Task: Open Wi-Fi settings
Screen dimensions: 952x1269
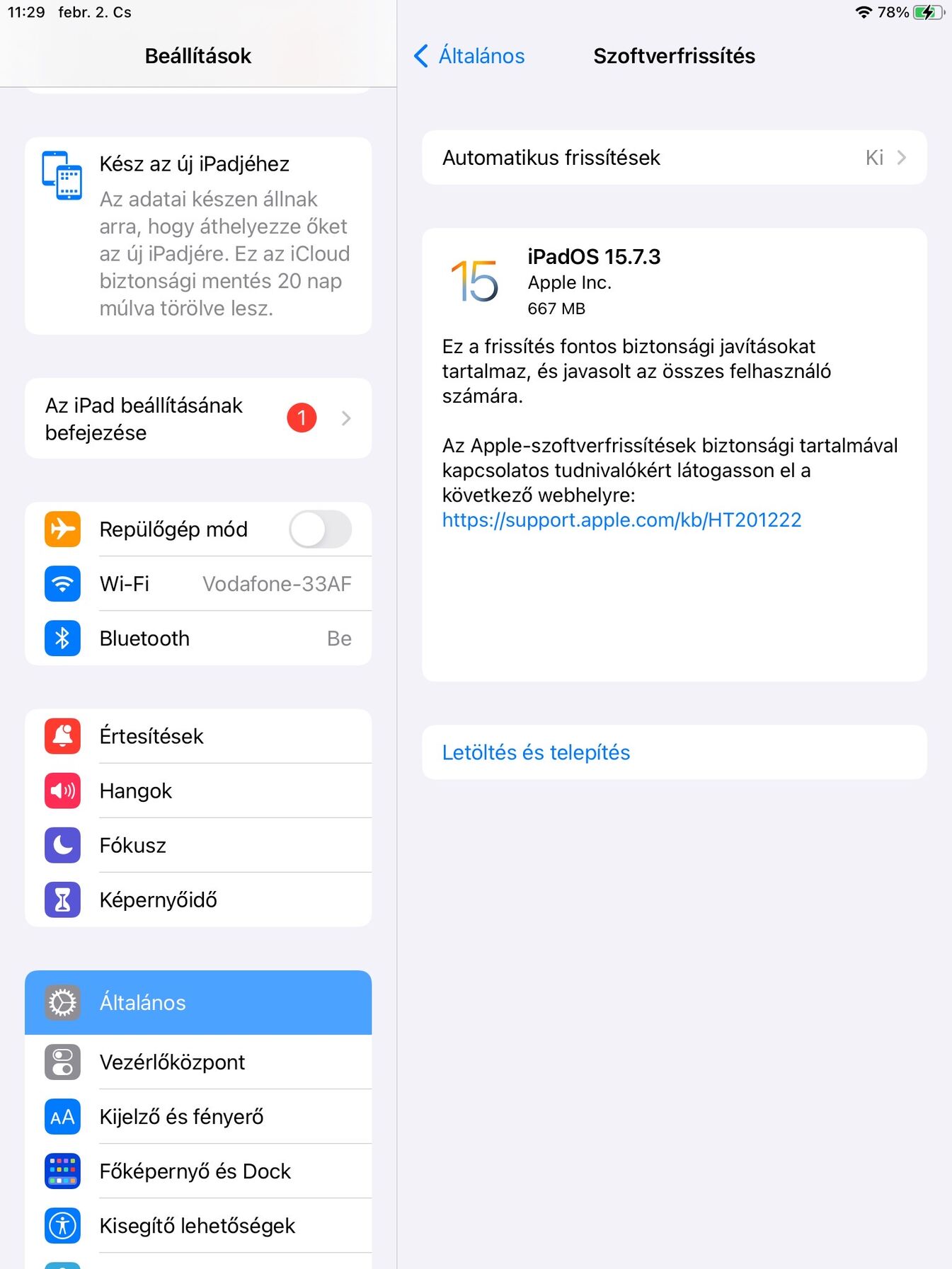Action: click(x=198, y=584)
